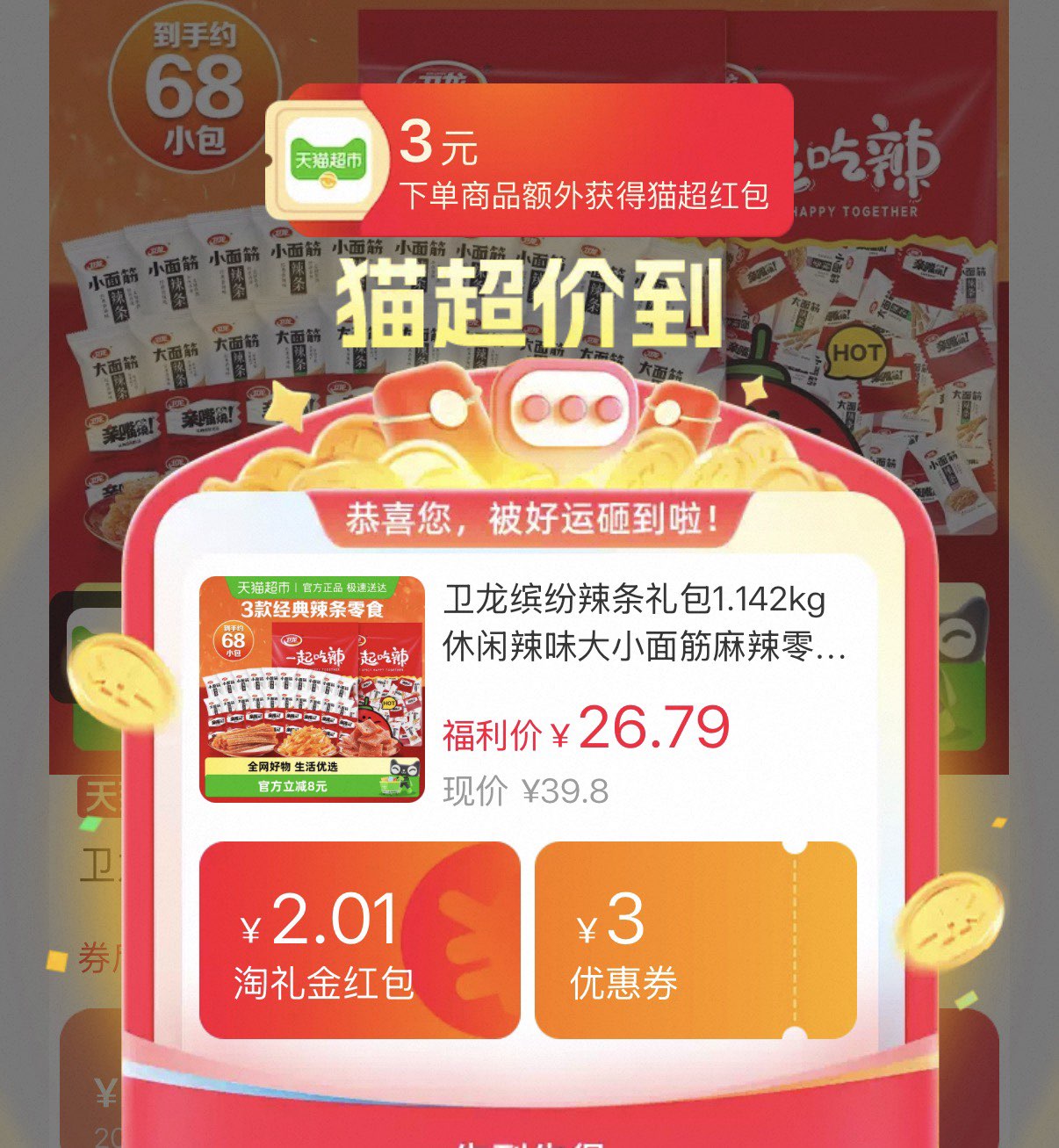Open the 卫龙缤纷辣条礼包 product card
The height and width of the screenshot is (1148, 1059).
click(x=529, y=690)
